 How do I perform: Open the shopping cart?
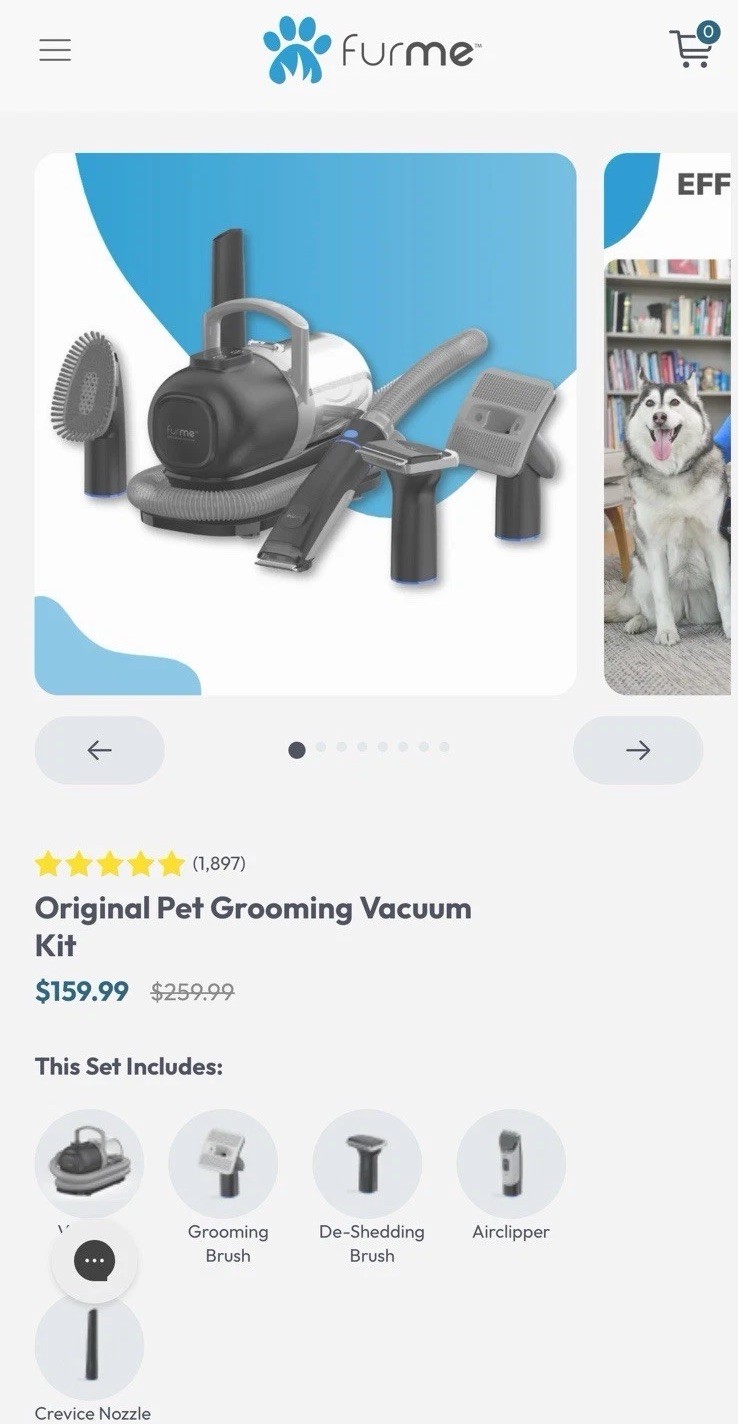pyautogui.click(x=692, y=47)
